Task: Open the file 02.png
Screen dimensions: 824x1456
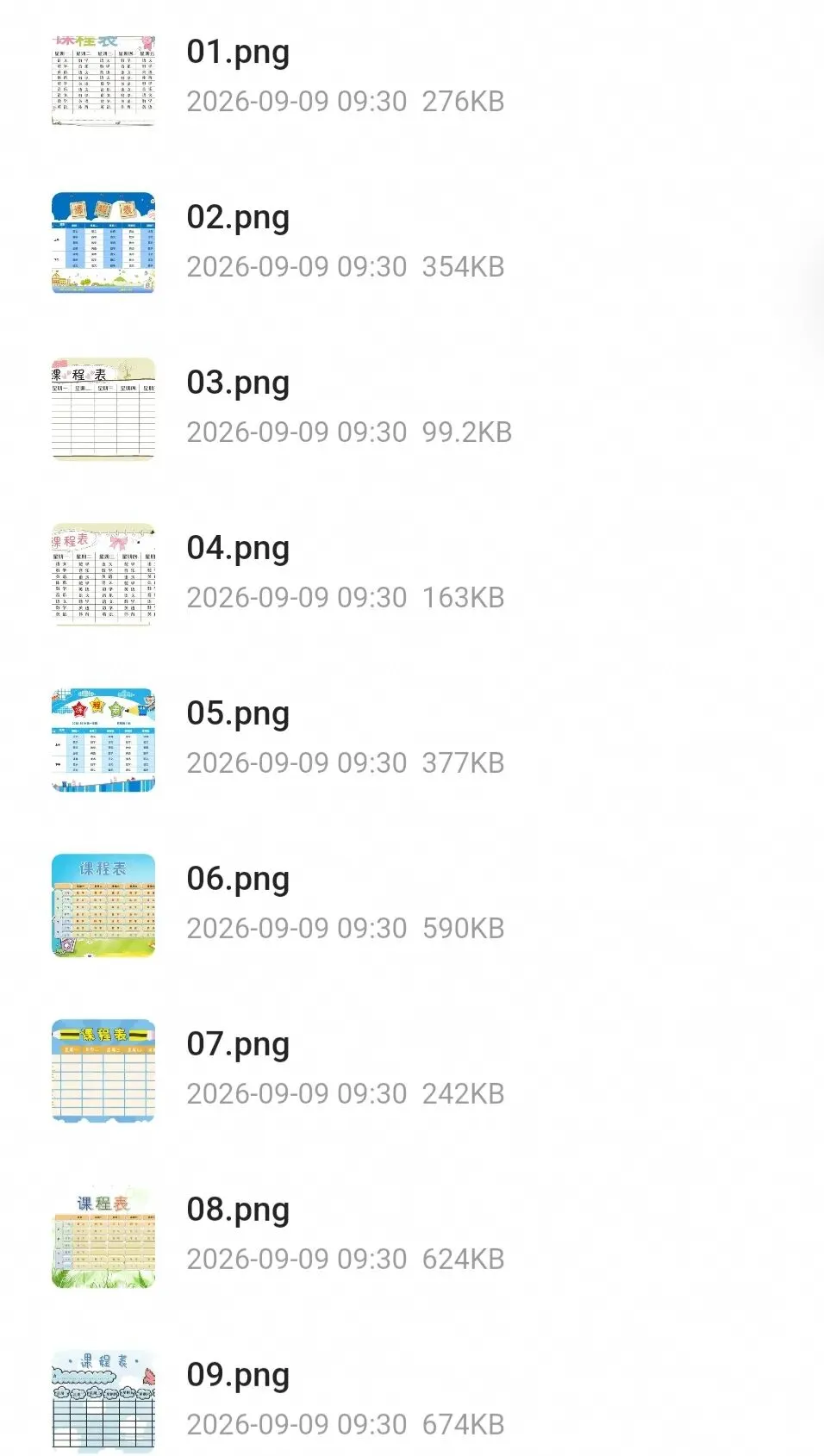Action: pos(412,243)
